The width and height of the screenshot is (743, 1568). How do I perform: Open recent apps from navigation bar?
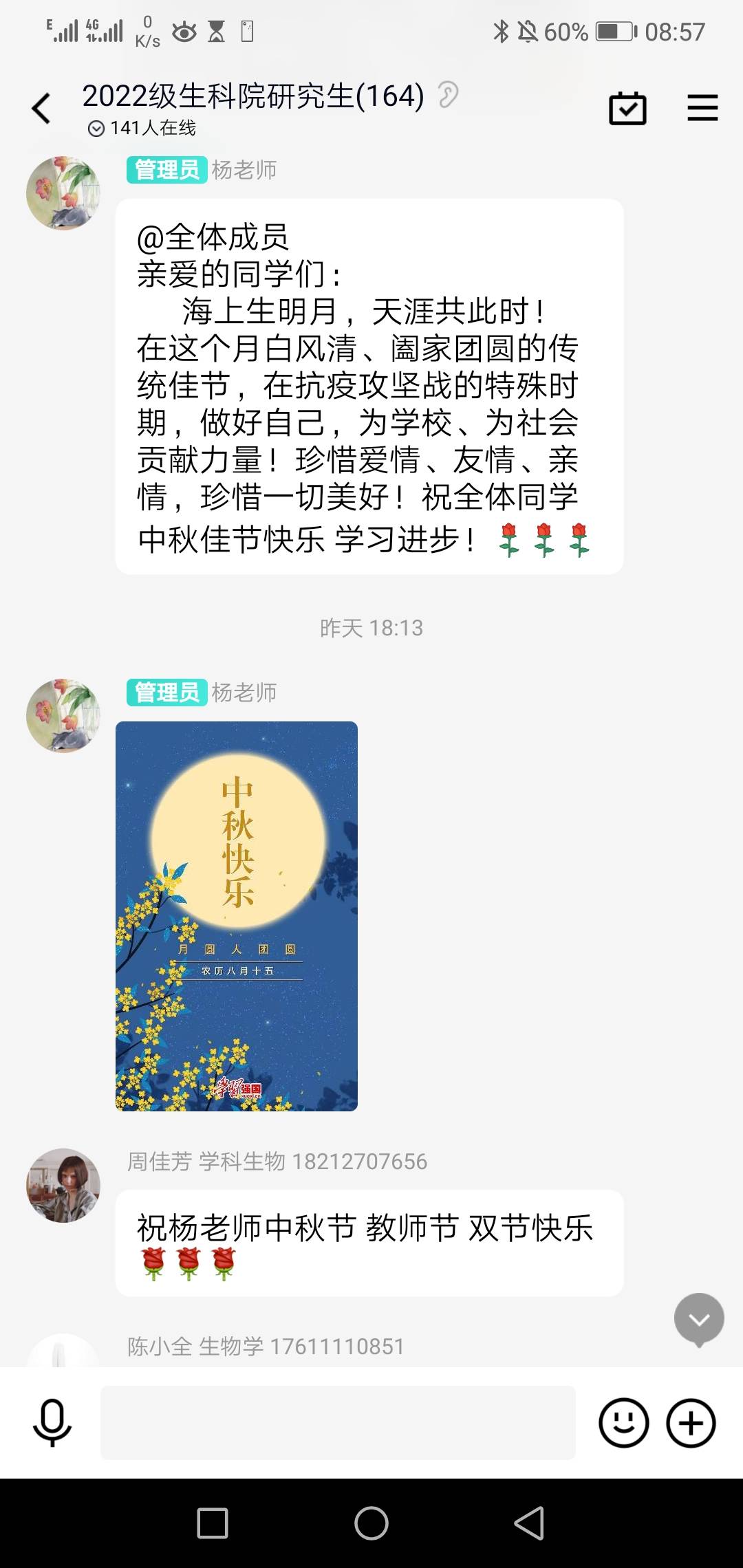click(x=213, y=1523)
